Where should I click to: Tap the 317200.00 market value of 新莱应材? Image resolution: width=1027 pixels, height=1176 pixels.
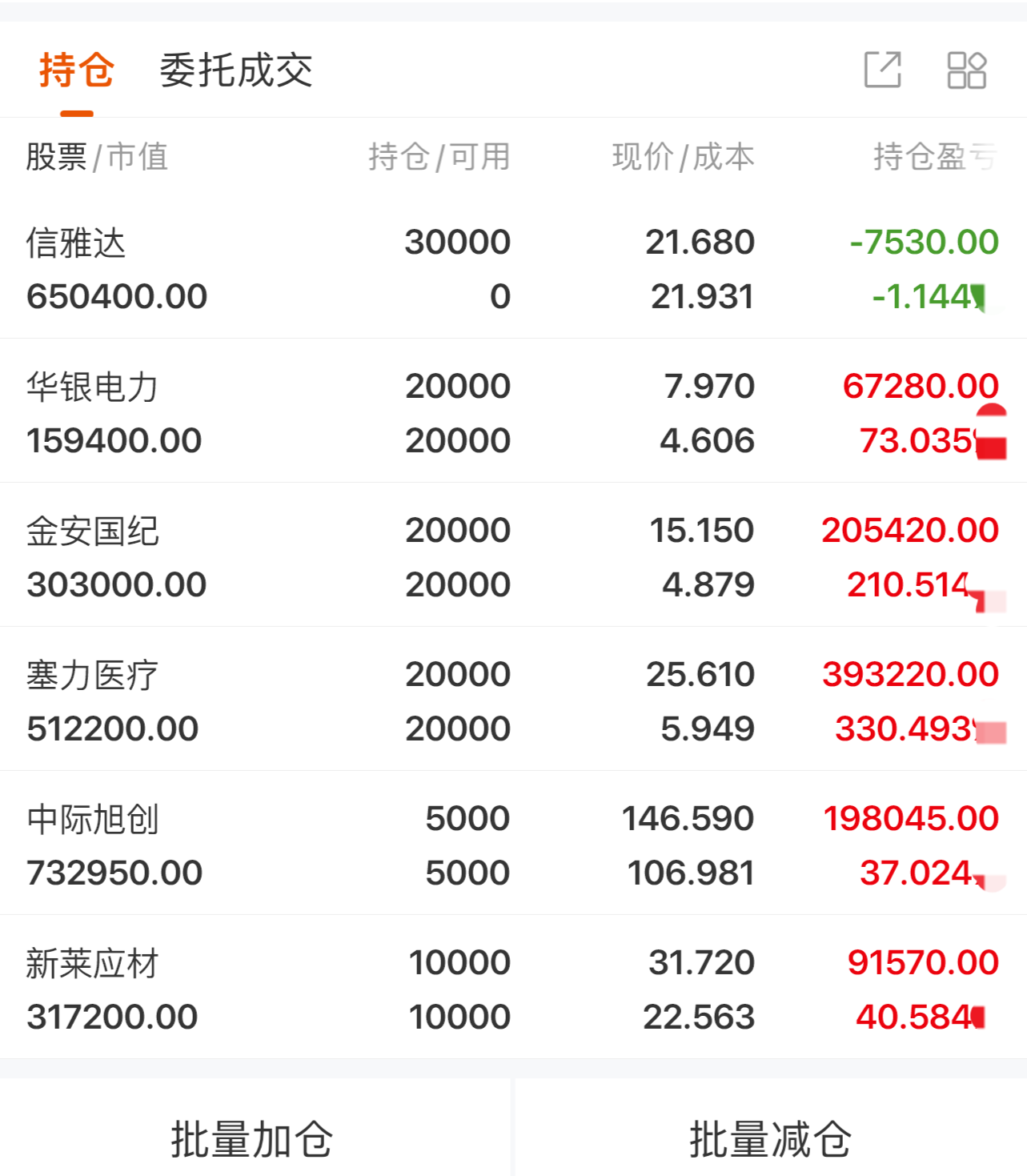114,1016
